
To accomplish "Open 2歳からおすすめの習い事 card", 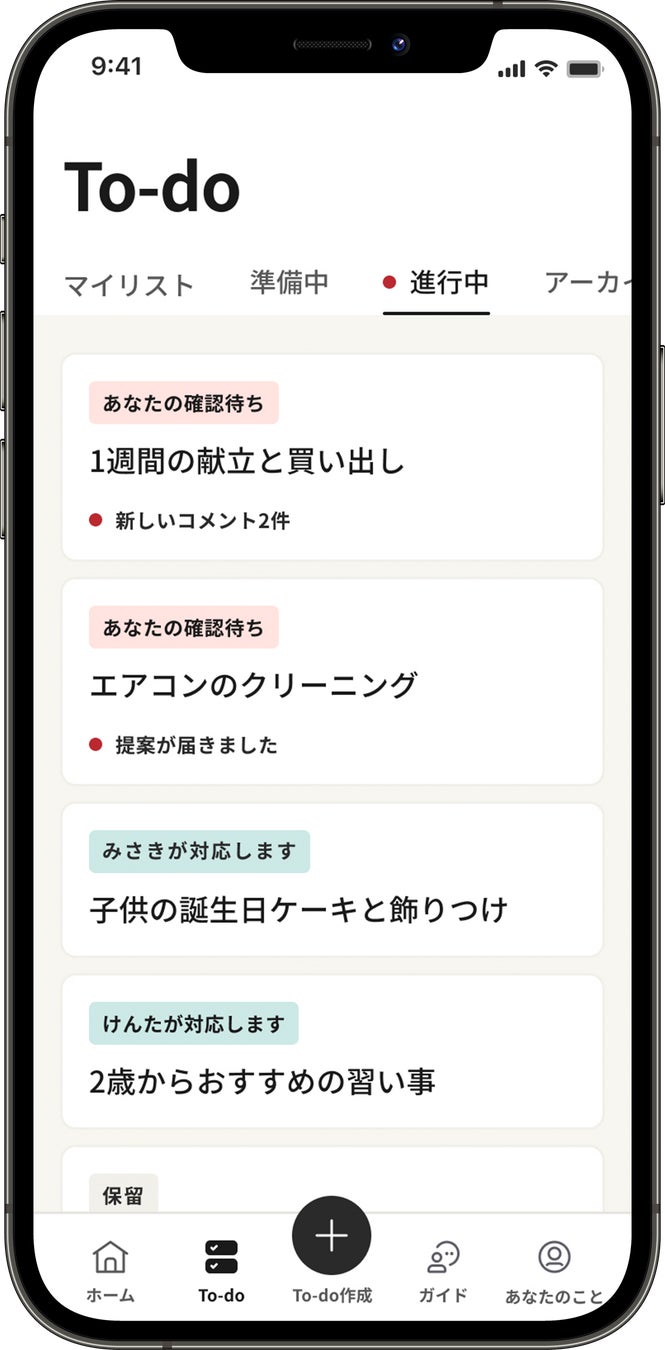I will click(x=332, y=1052).
